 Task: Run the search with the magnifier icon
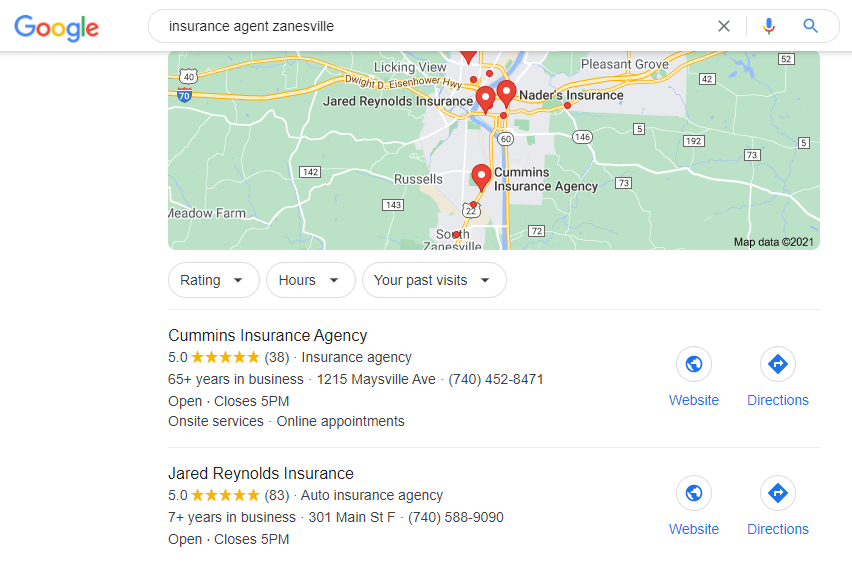pos(811,26)
